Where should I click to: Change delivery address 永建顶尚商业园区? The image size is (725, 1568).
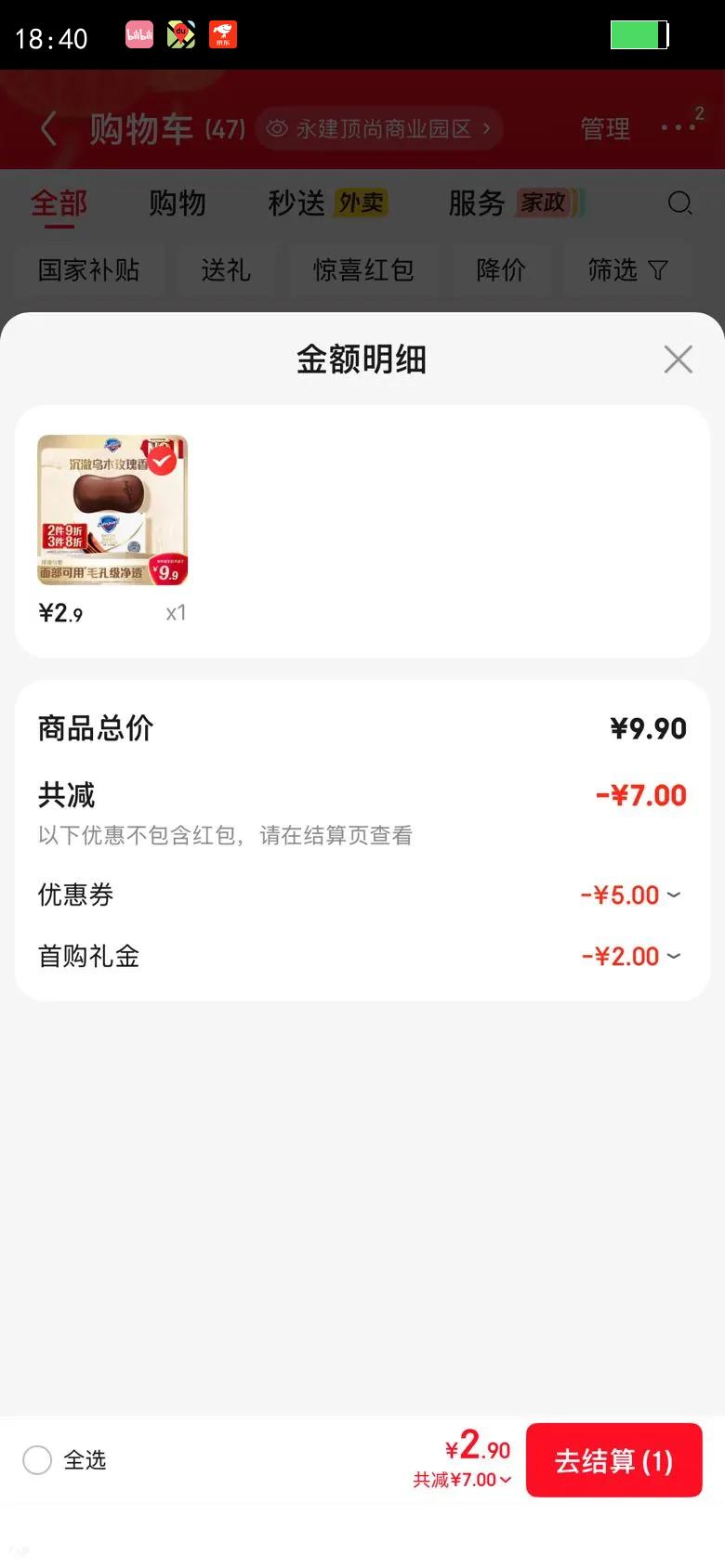tap(380, 129)
